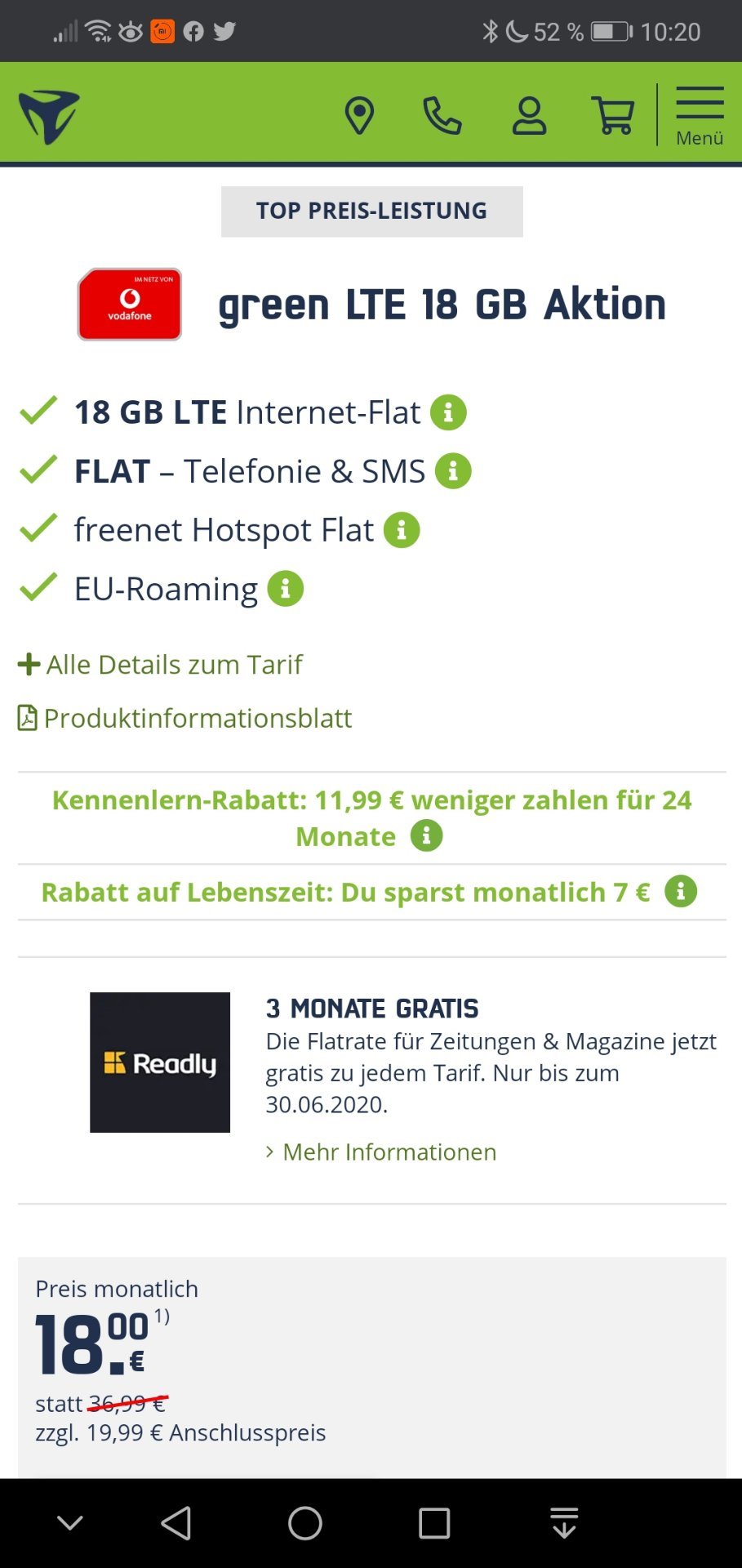This screenshot has height=1568, width=742.
Task: Show info for 18 GB LTE Internet-Flat
Action: point(448,412)
